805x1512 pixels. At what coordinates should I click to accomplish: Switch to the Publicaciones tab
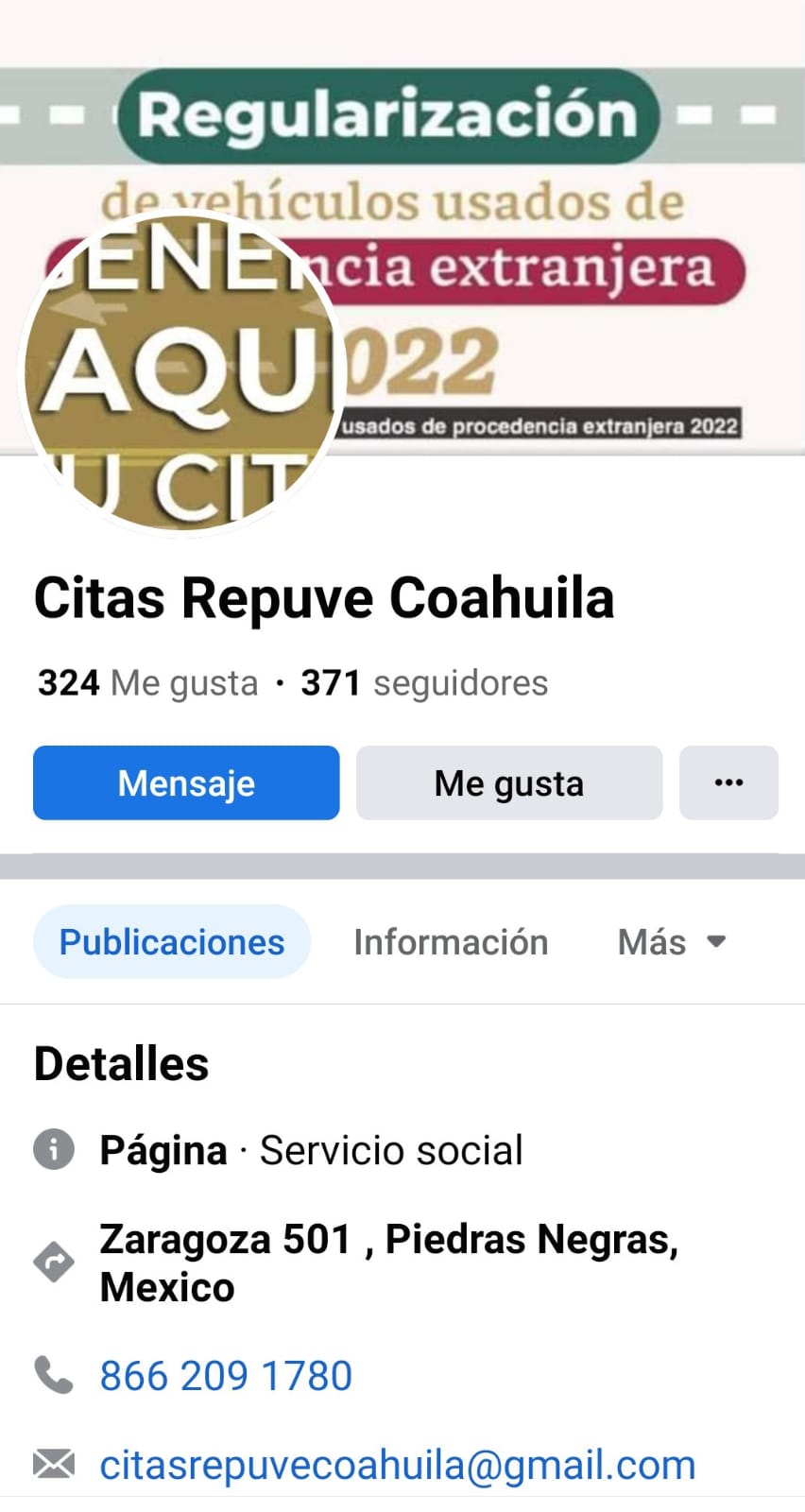(x=172, y=941)
